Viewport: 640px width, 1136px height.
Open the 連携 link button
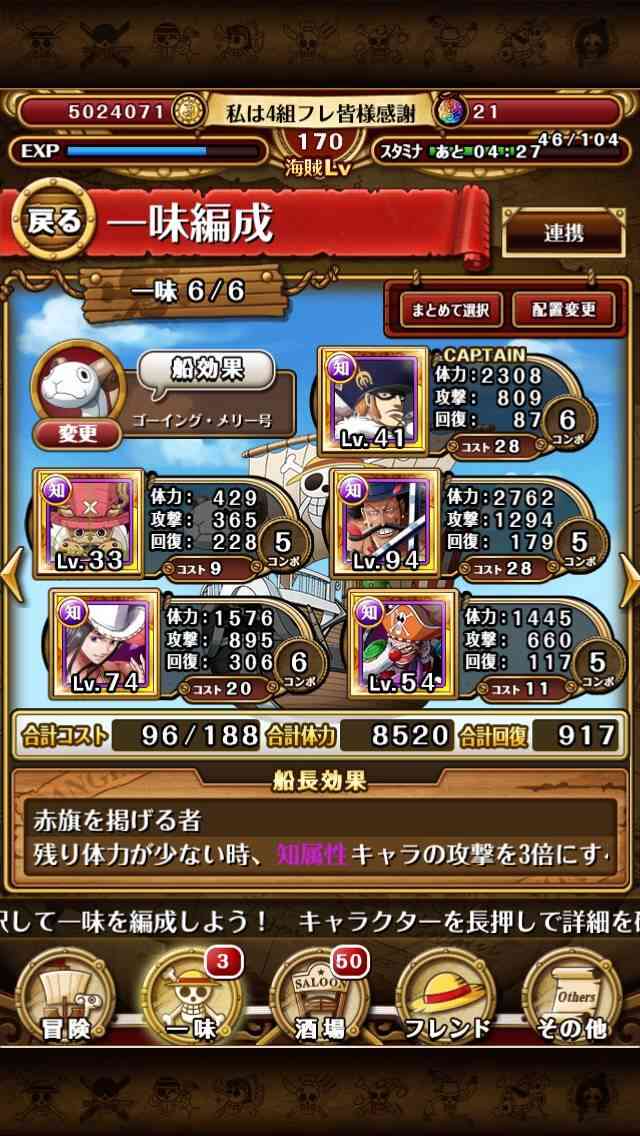(x=563, y=233)
